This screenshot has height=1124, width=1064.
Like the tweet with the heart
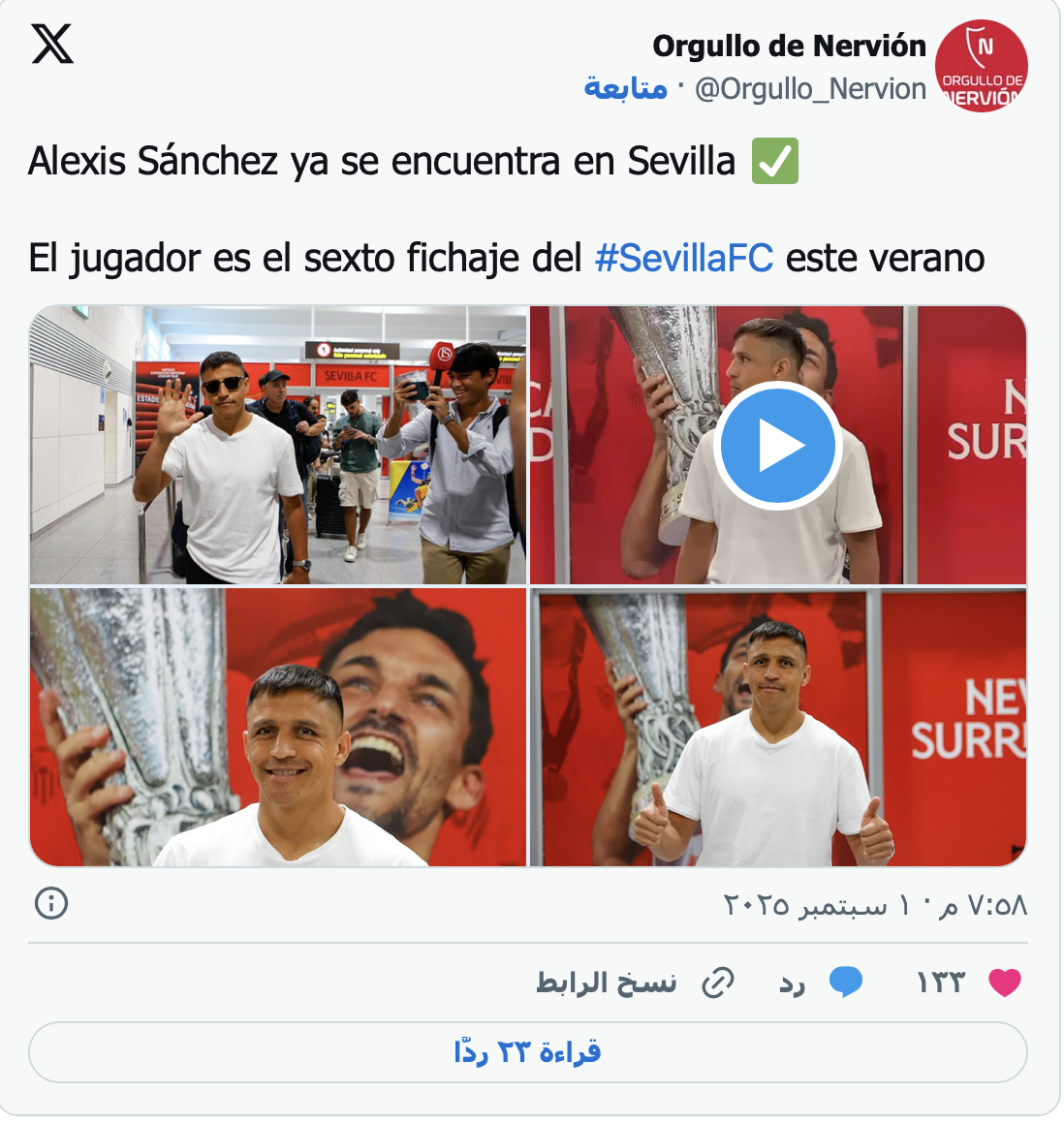point(1004,983)
